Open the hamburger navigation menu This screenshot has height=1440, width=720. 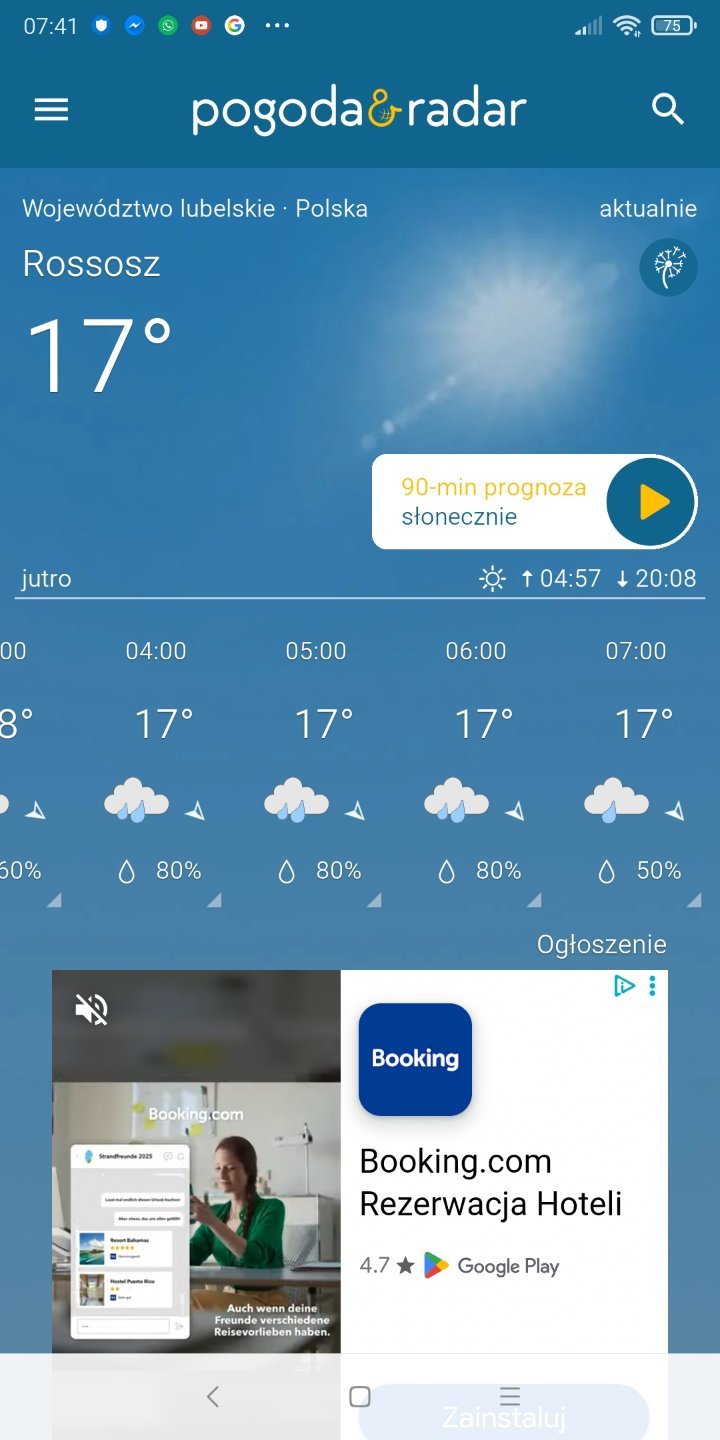point(51,109)
